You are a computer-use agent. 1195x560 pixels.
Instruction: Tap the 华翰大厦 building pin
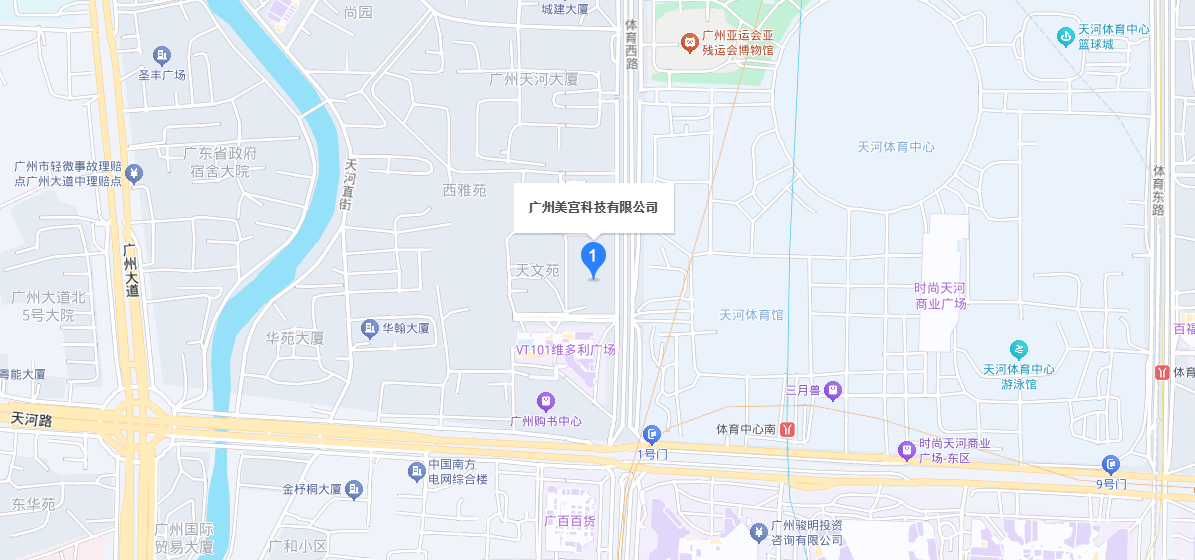point(370,328)
